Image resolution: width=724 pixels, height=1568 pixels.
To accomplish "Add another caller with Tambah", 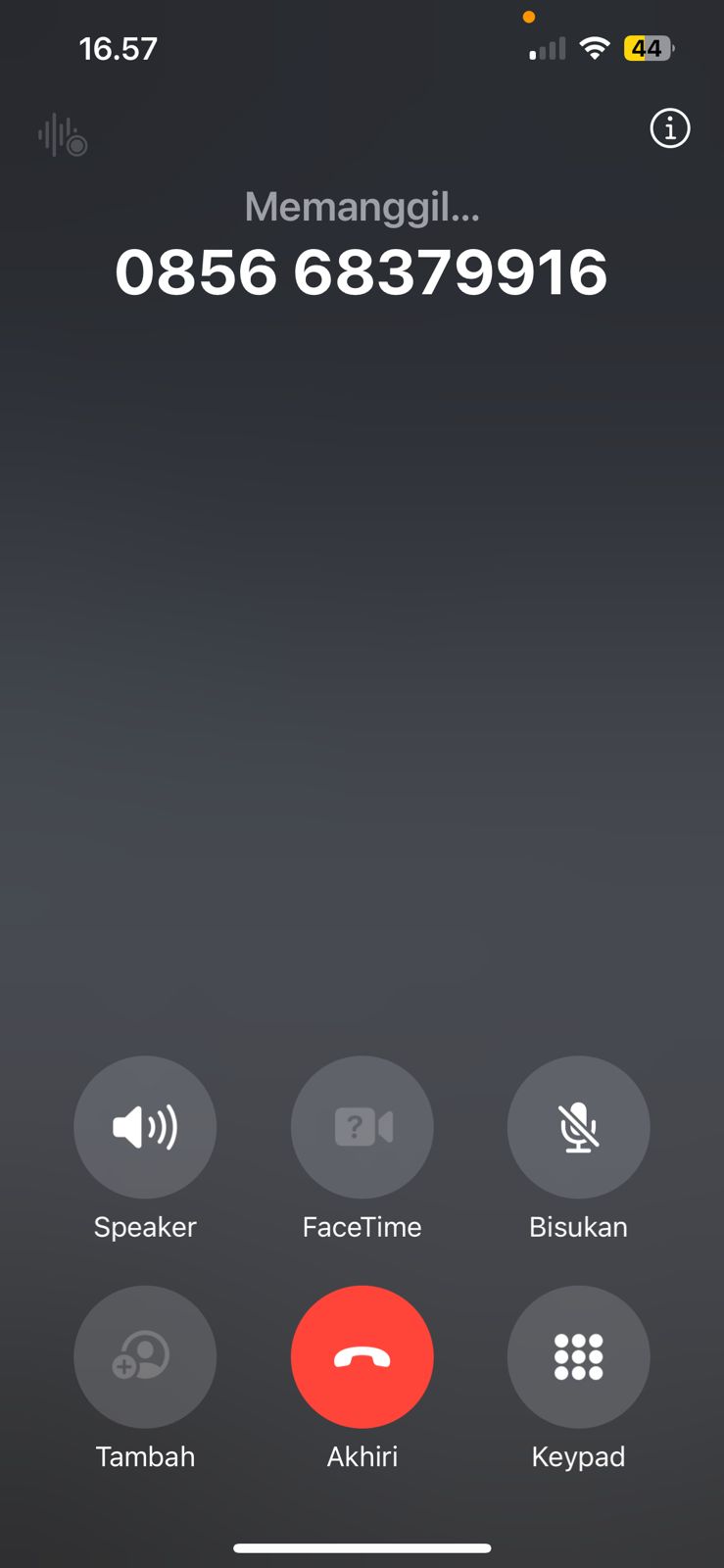I will [x=145, y=1356].
